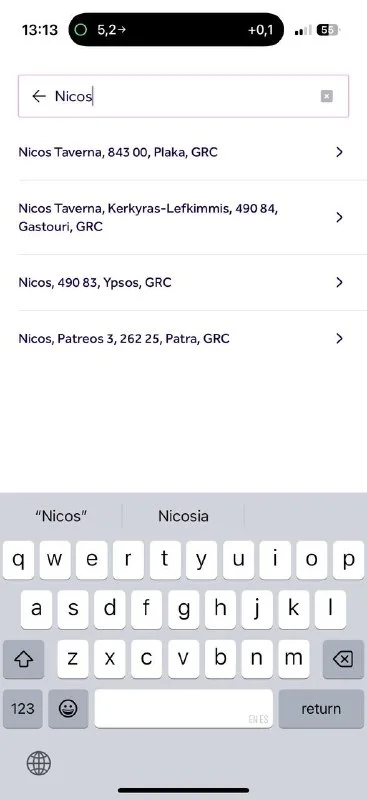Pick Nicos, Patreos 3 in Patra
This screenshot has width=367, height=800.
pyautogui.click(x=183, y=338)
